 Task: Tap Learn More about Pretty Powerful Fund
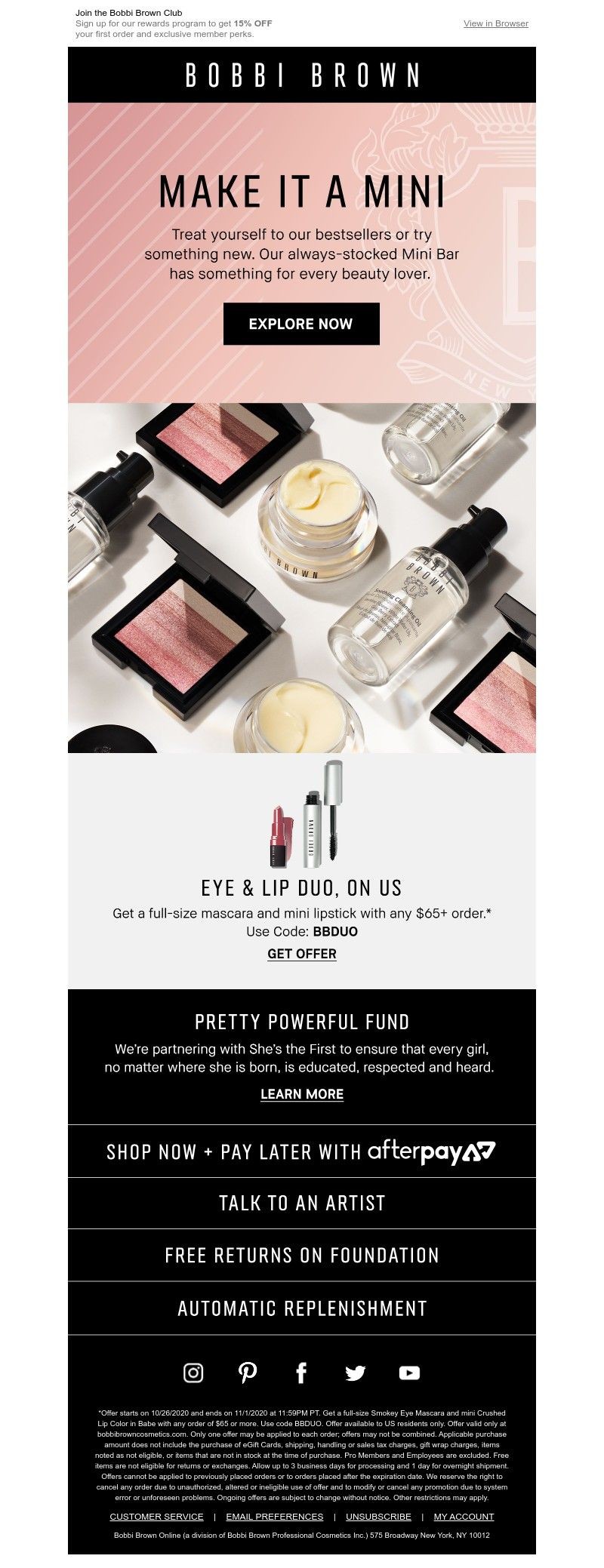(x=301, y=1094)
